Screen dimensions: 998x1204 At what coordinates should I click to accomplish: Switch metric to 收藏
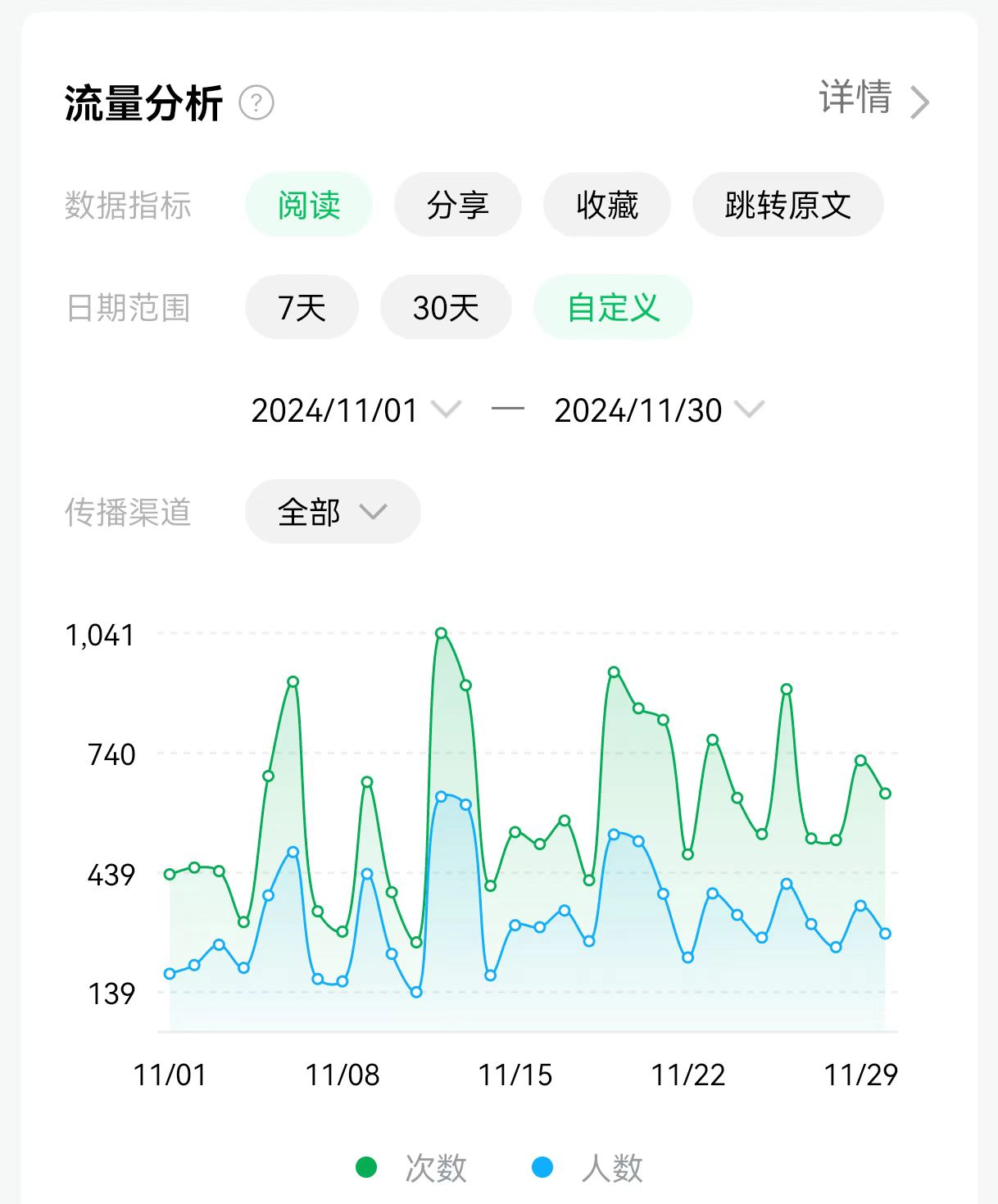(x=606, y=205)
